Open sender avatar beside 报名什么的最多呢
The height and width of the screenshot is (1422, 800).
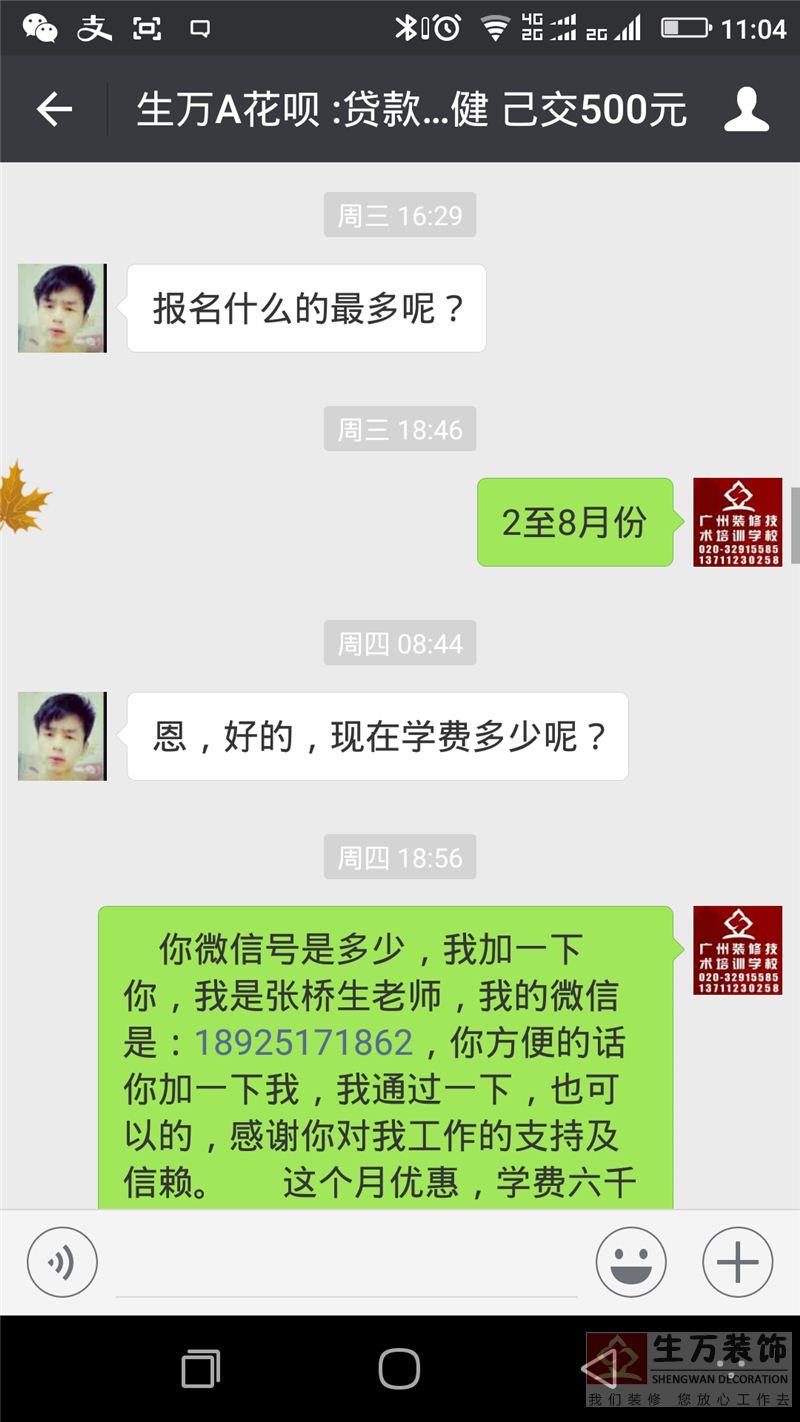click(62, 308)
